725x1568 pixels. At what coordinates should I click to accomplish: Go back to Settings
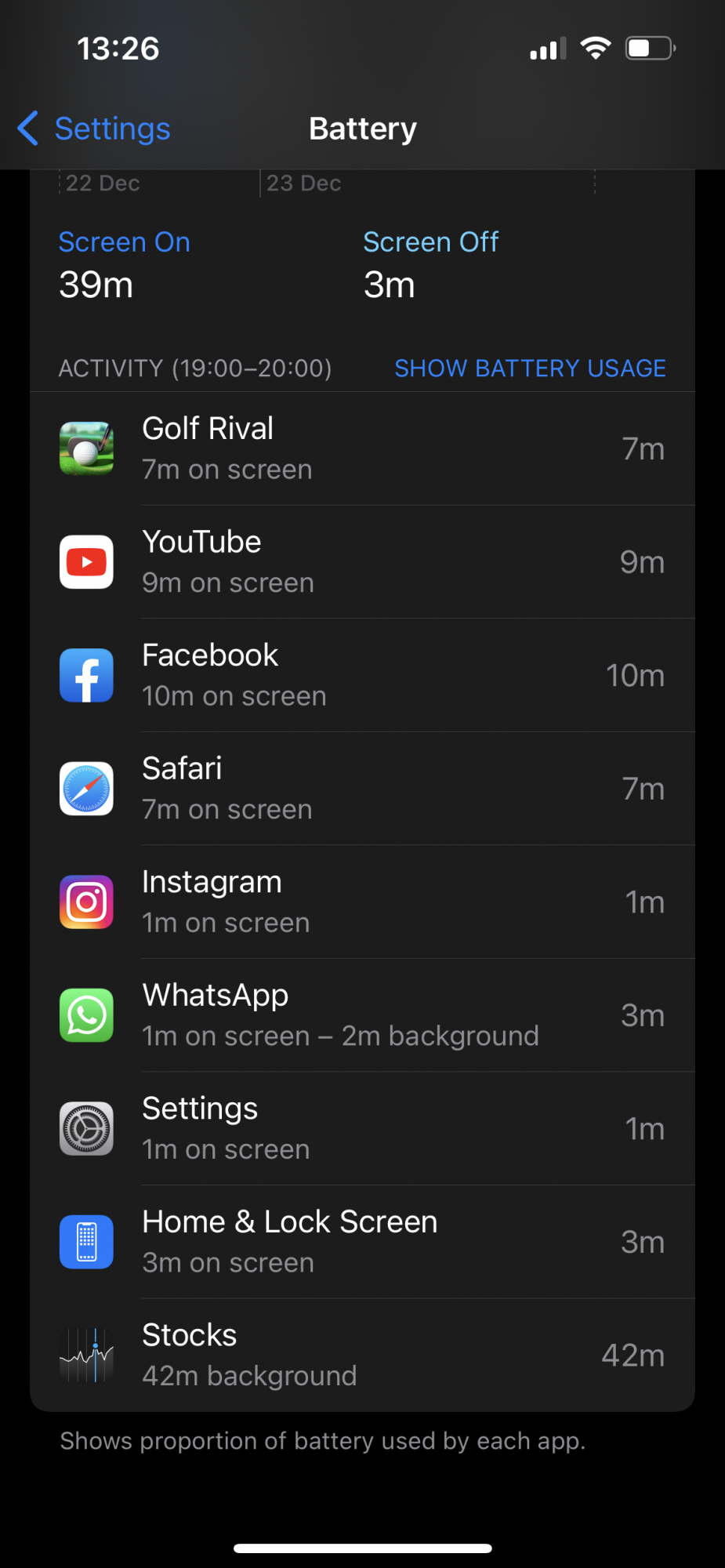[x=95, y=129]
